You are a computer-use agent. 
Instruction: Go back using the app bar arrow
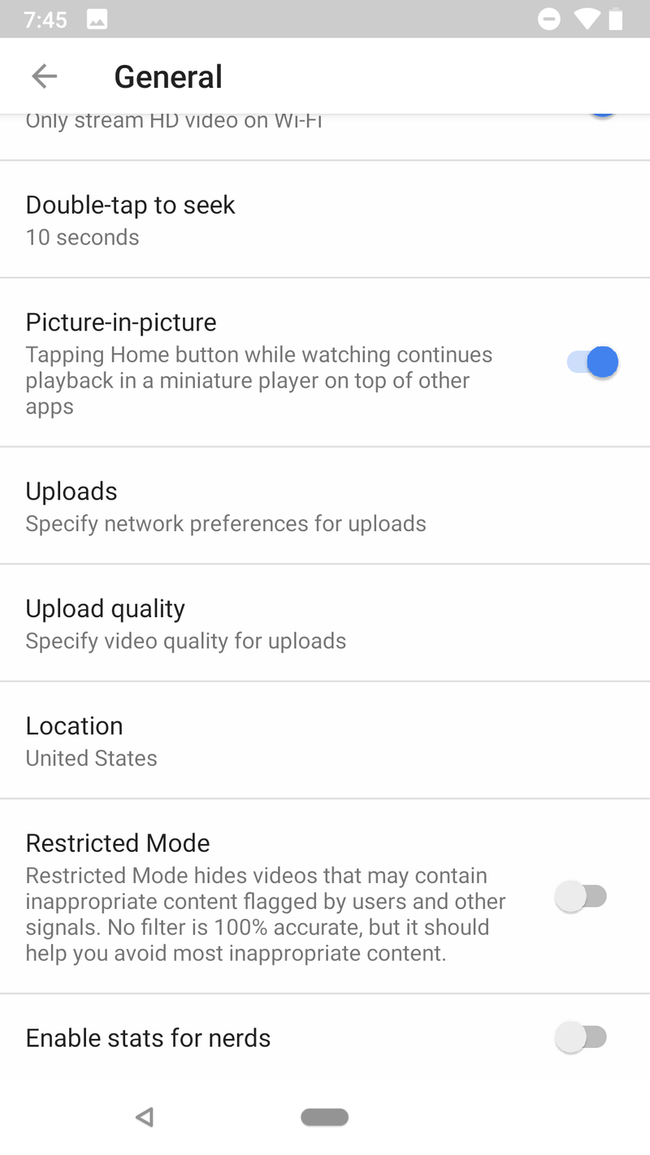click(44, 76)
